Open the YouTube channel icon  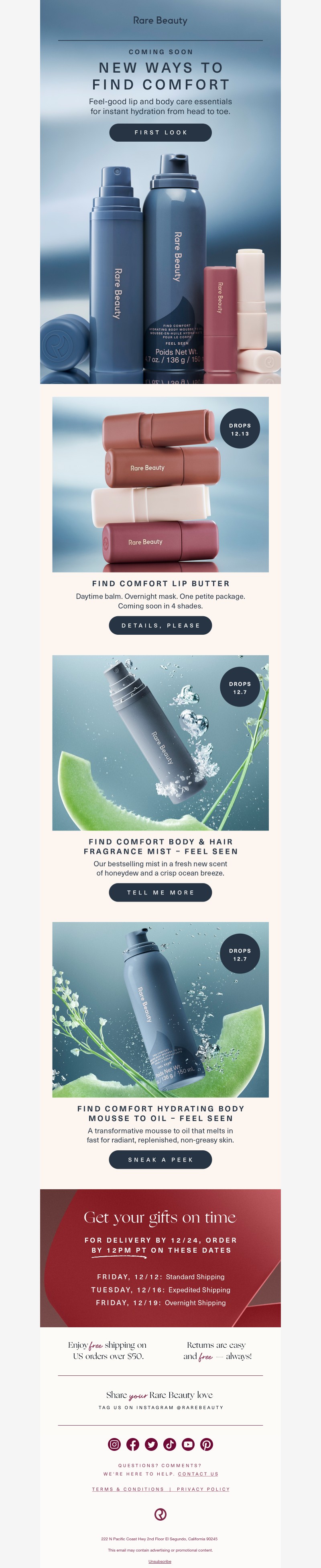coord(188,1444)
